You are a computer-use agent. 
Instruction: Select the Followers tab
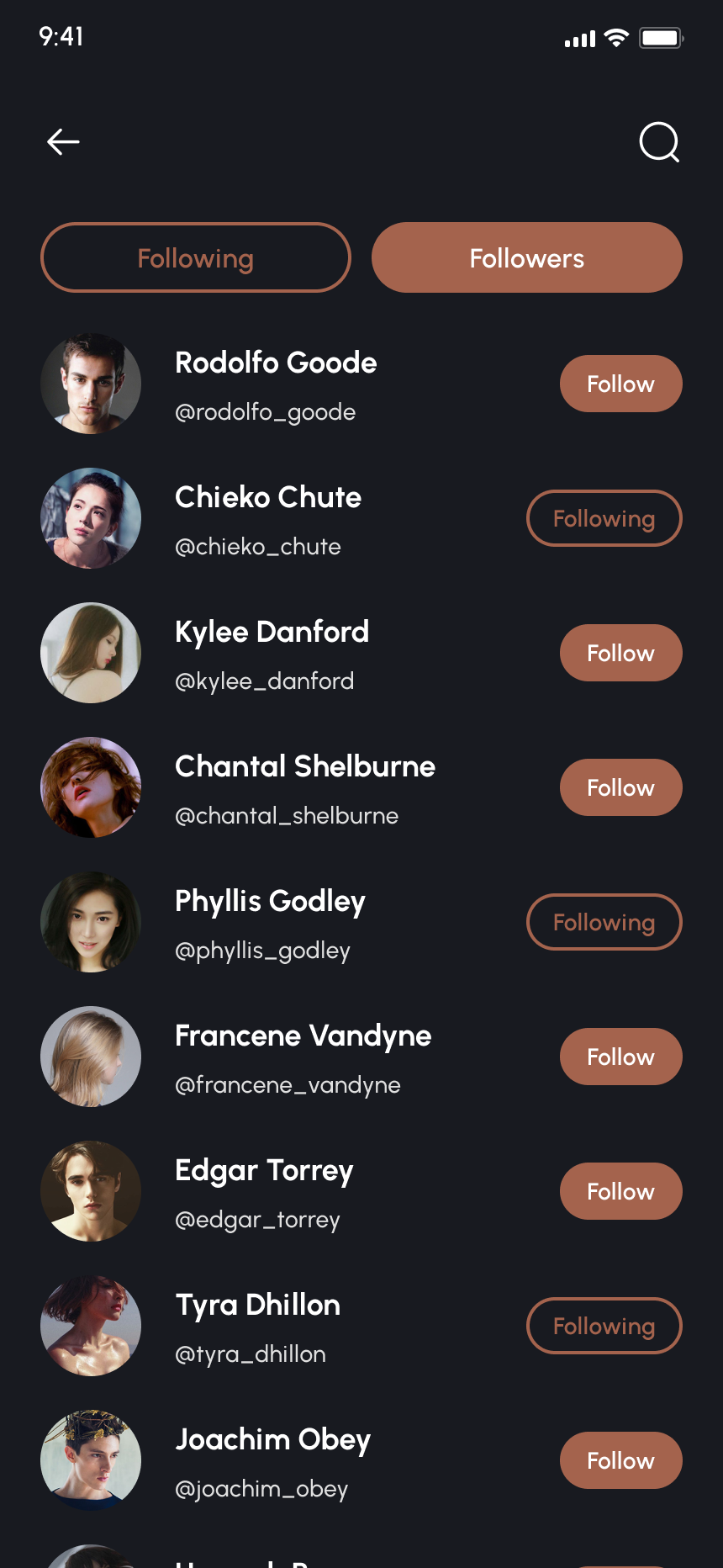526,257
